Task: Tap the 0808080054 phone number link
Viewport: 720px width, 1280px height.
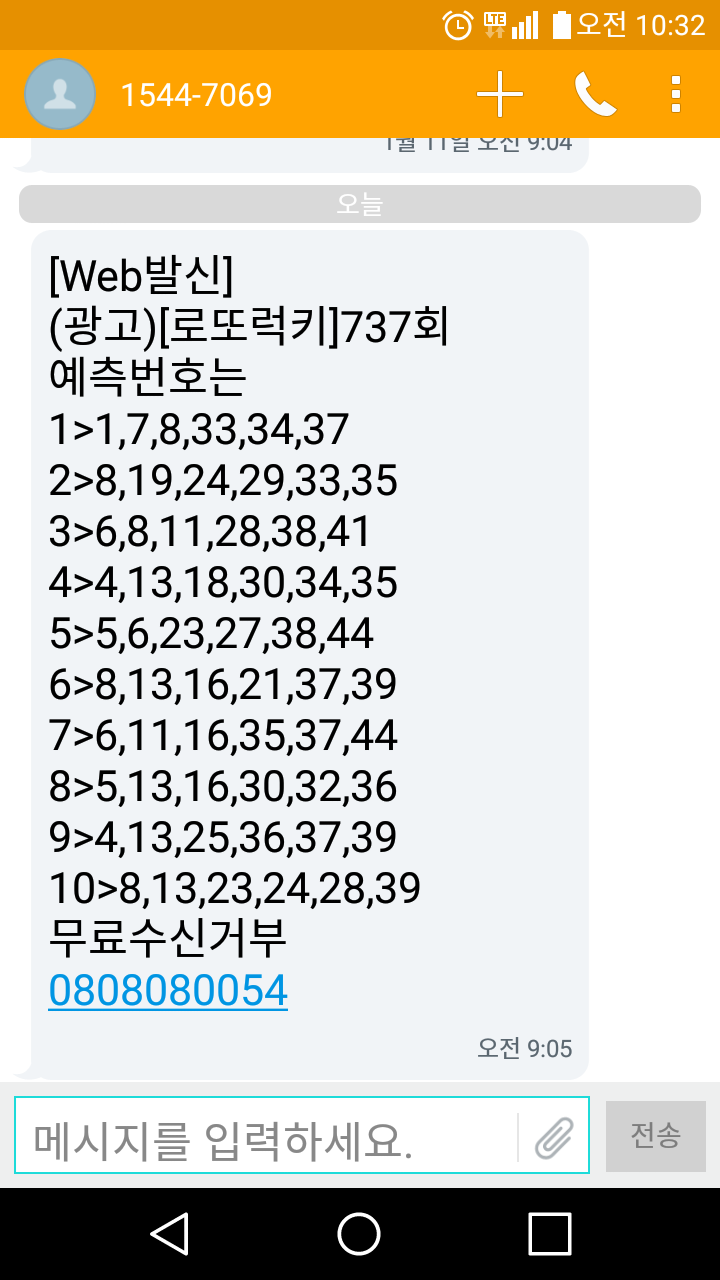Action: 168,991
